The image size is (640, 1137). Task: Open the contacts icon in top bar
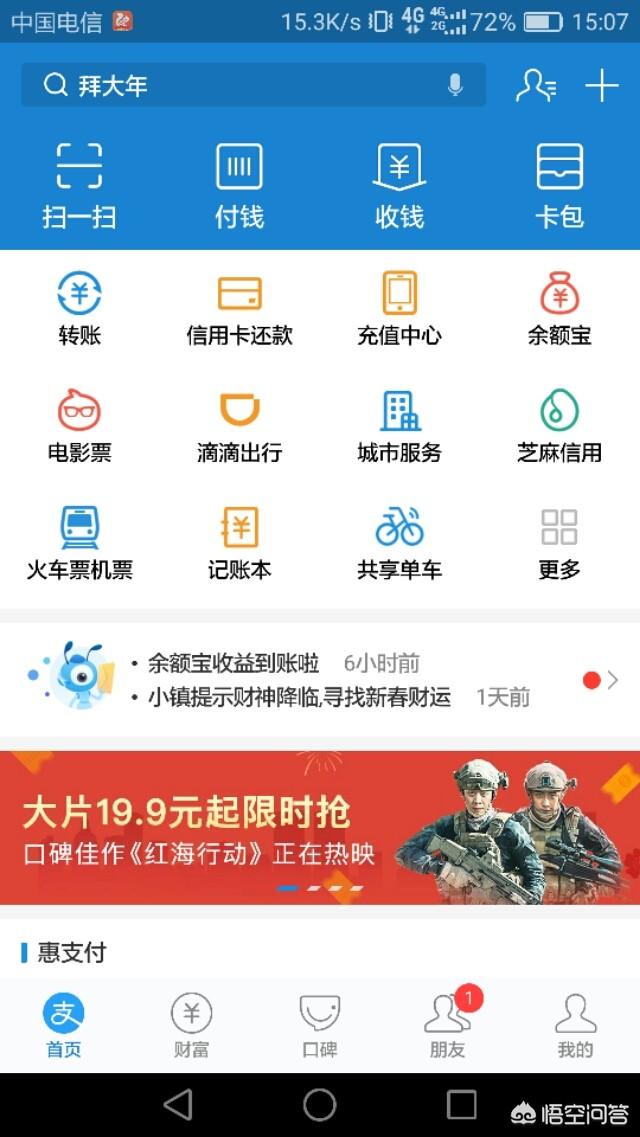pos(535,86)
